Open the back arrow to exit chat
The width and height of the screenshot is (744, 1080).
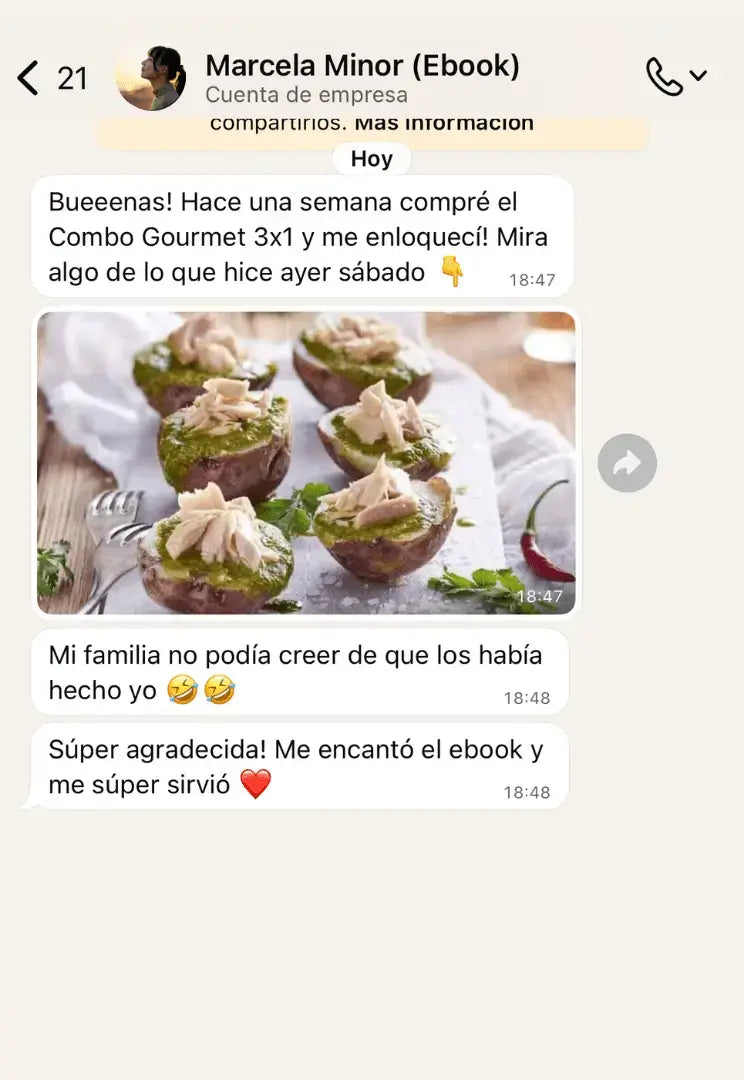27,76
